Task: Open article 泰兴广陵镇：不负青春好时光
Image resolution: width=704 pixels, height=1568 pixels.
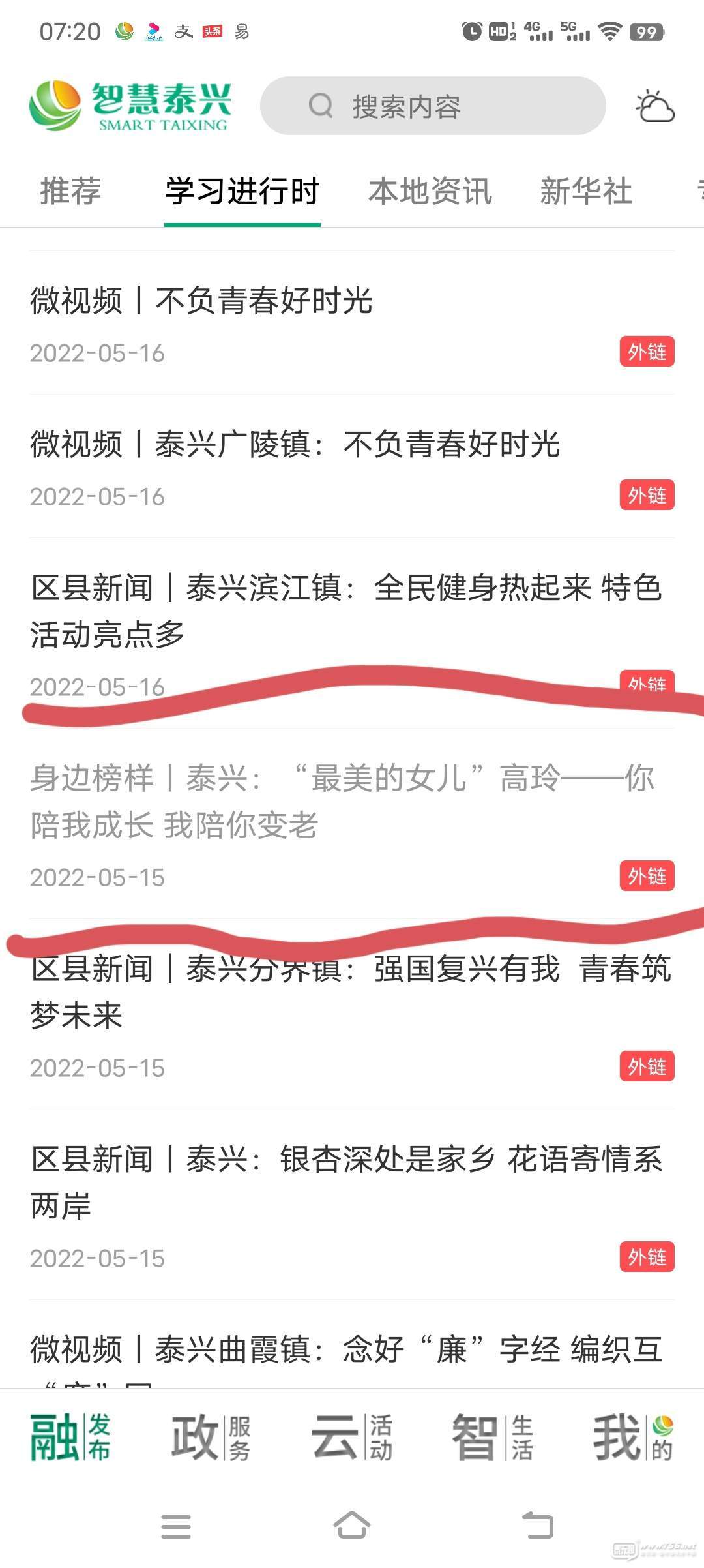Action: pos(352,467)
